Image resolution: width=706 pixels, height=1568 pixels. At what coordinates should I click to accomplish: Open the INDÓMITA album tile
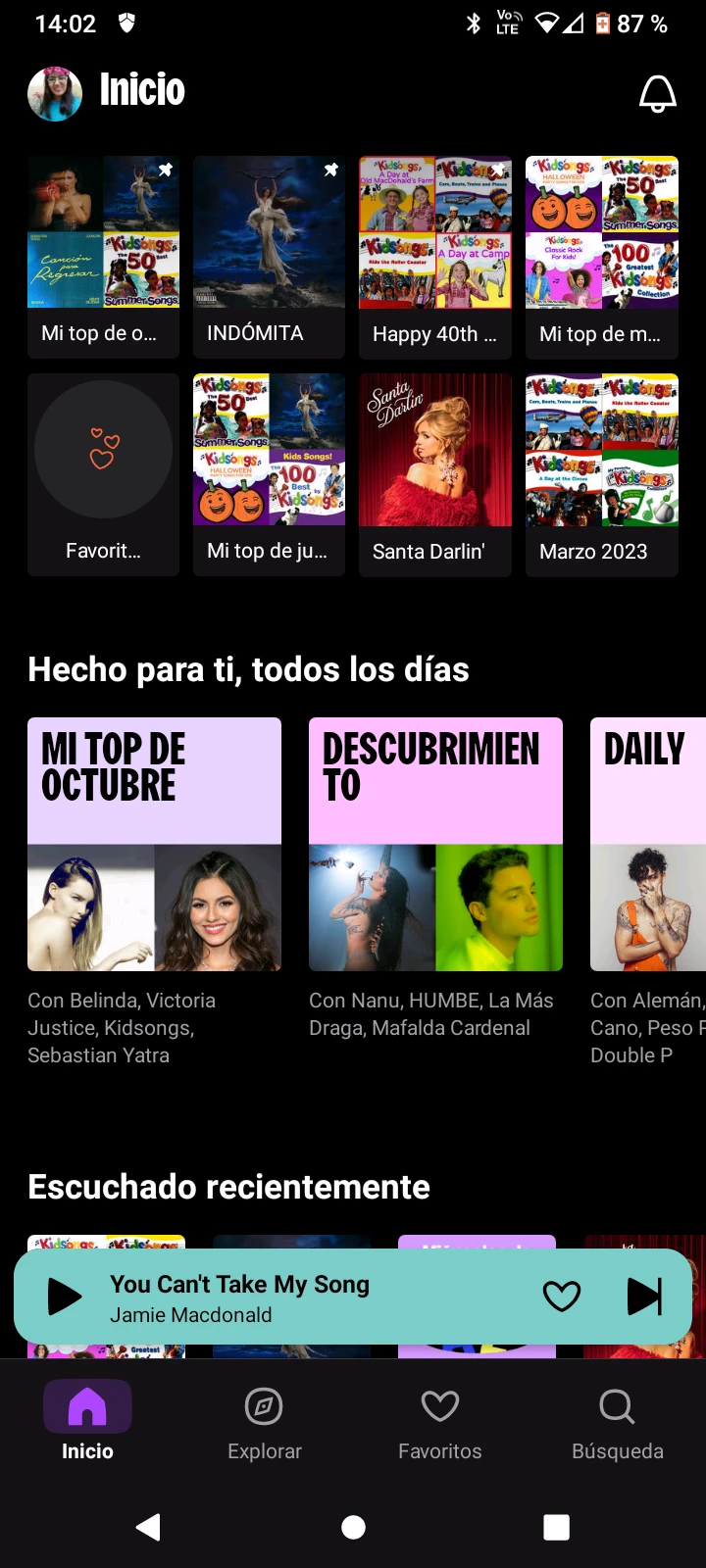tap(269, 257)
